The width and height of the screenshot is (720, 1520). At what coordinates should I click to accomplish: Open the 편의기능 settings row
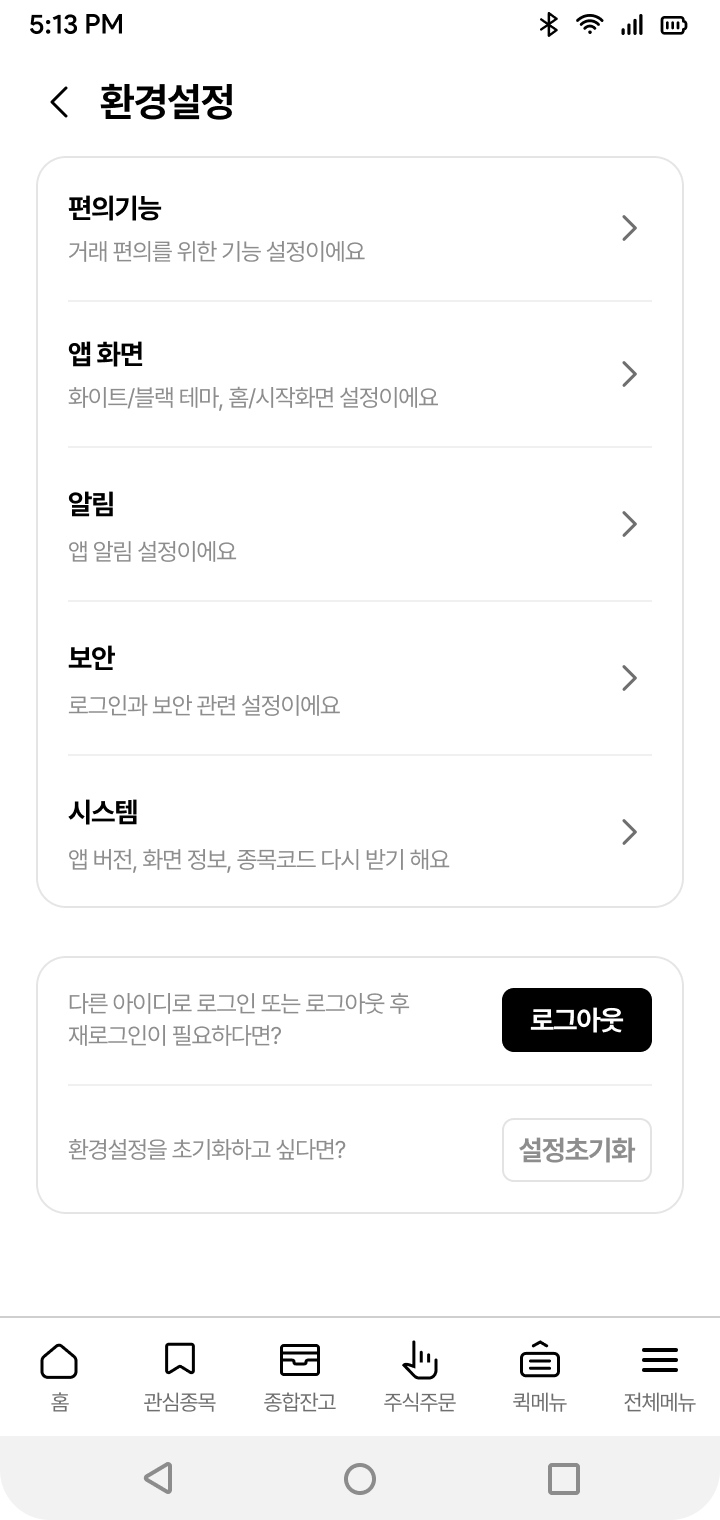[x=359, y=229]
